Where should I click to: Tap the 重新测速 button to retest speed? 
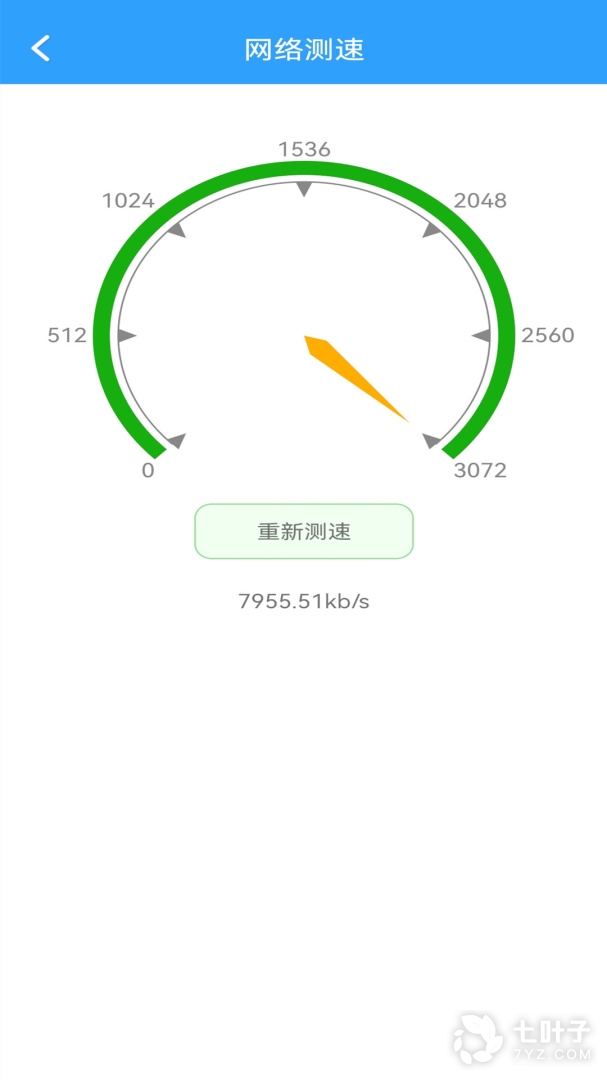[303, 531]
